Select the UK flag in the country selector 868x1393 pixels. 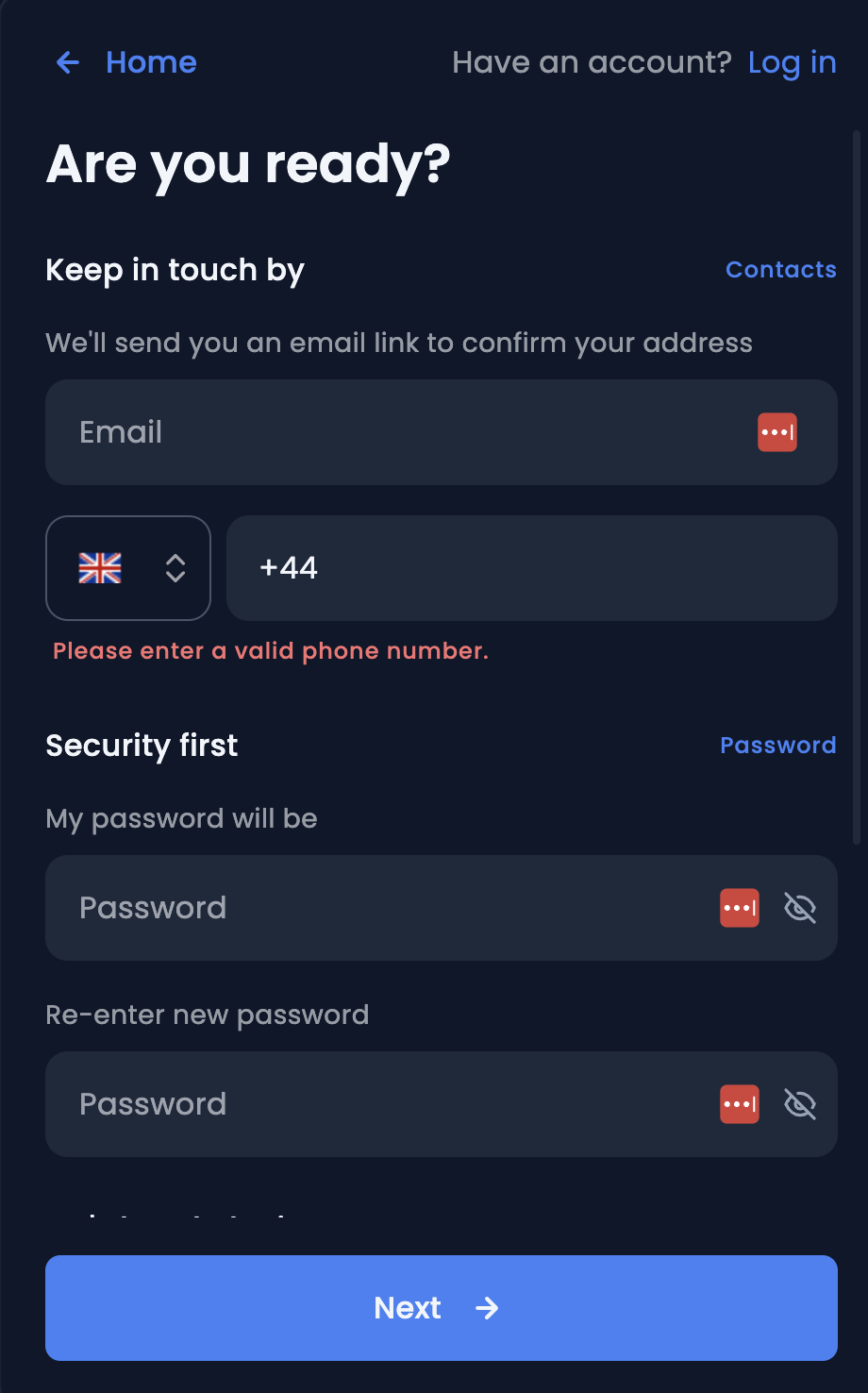(x=100, y=568)
